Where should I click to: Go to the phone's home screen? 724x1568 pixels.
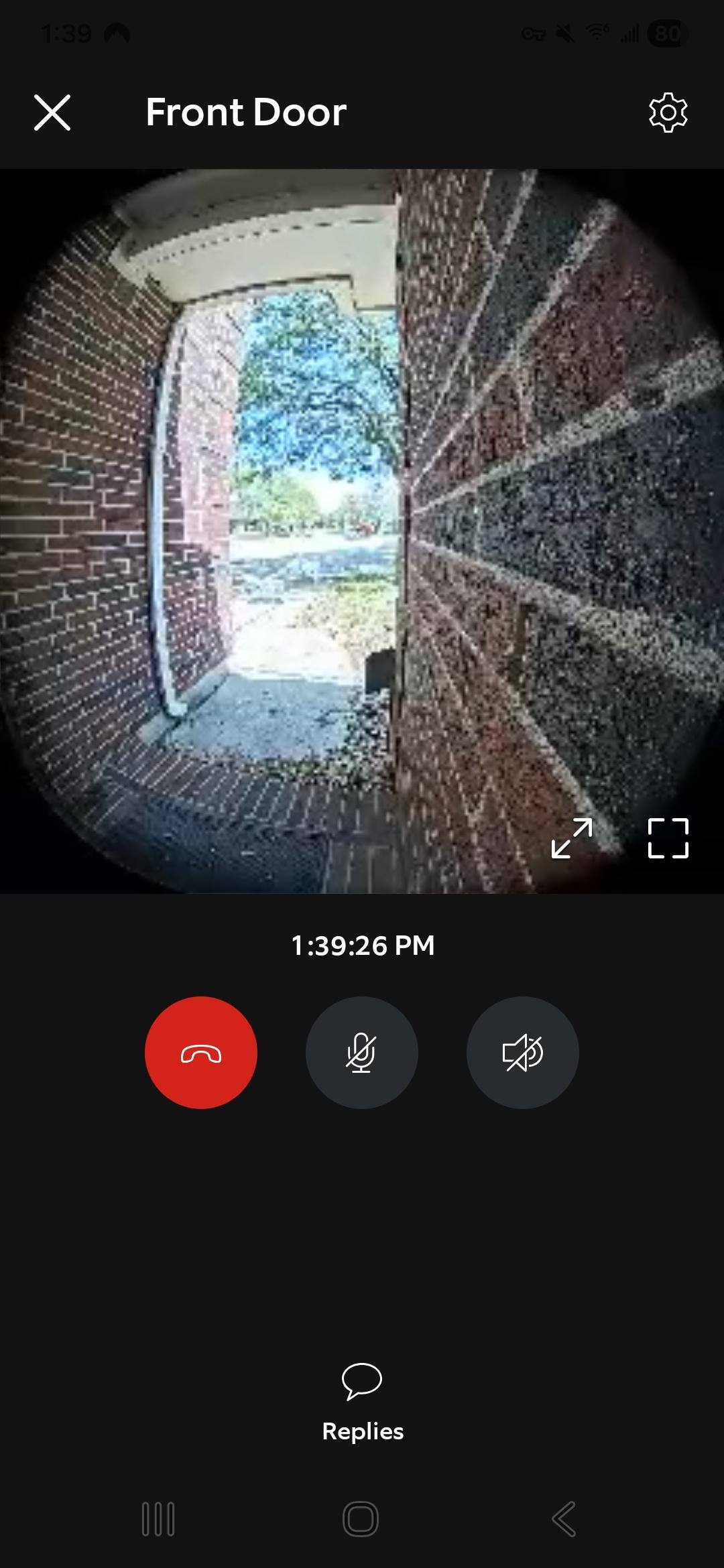(x=361, y=1519)
